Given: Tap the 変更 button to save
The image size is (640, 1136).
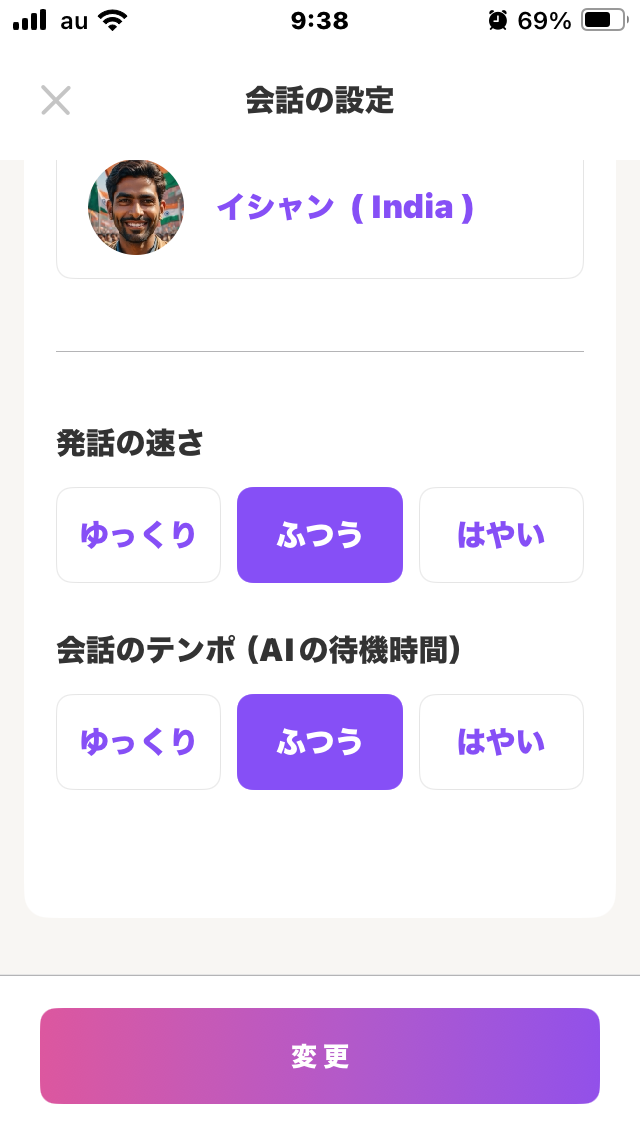Looking at the screenshot, I should [x=320, y=1056].
